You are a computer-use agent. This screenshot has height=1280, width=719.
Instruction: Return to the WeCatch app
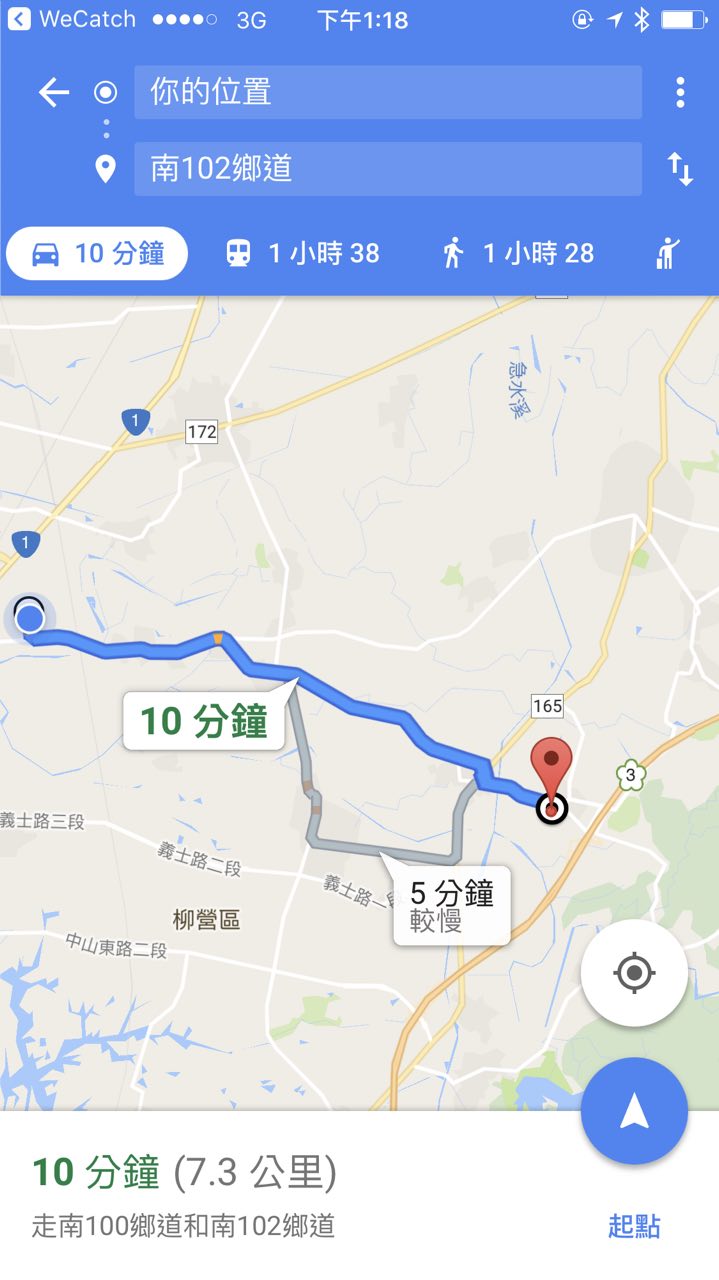[x=72, y=19]
